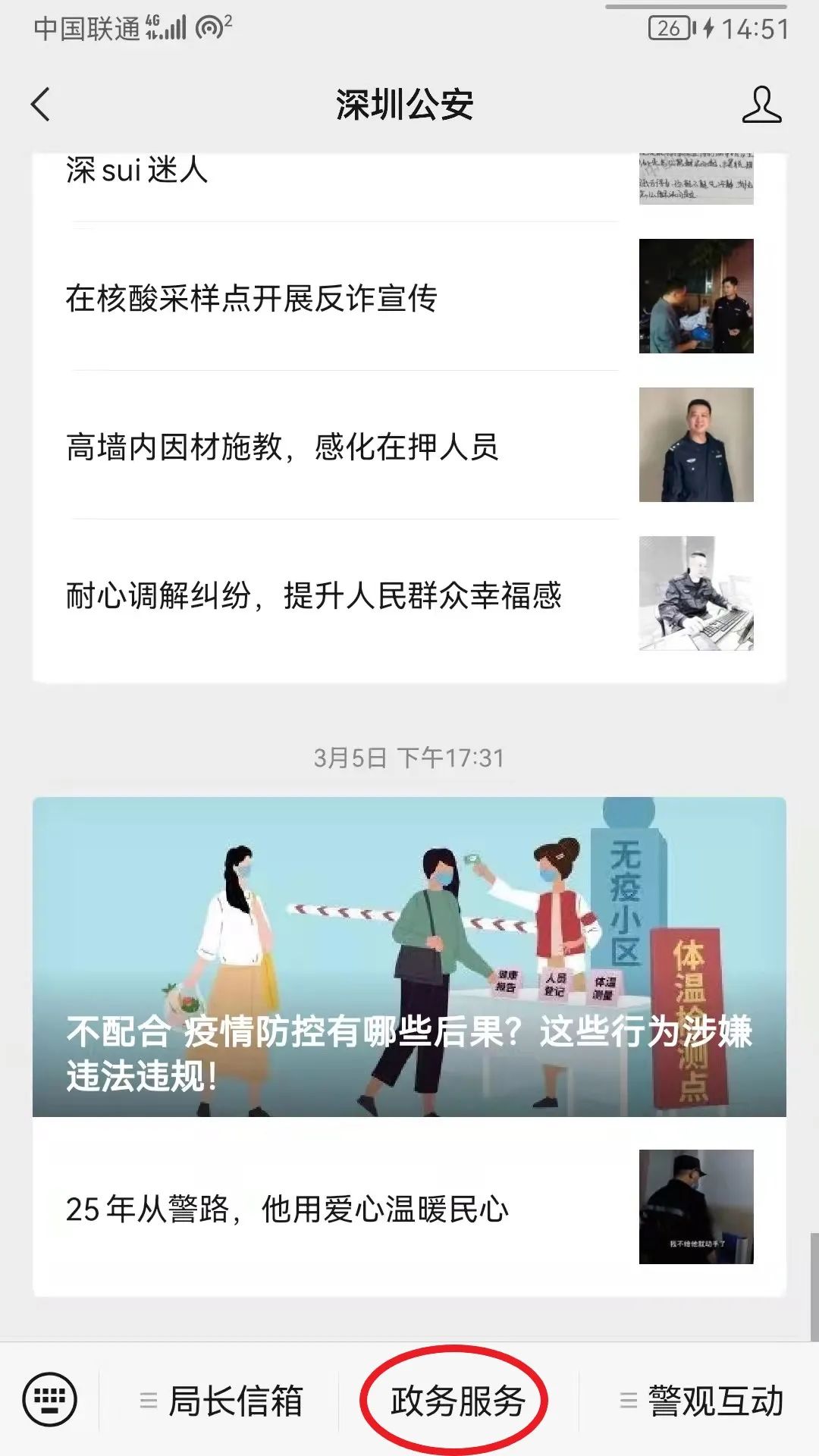The width and height of the screenshot is (819, 1456).
Task: Open the account profile icon
Action: 761,105
